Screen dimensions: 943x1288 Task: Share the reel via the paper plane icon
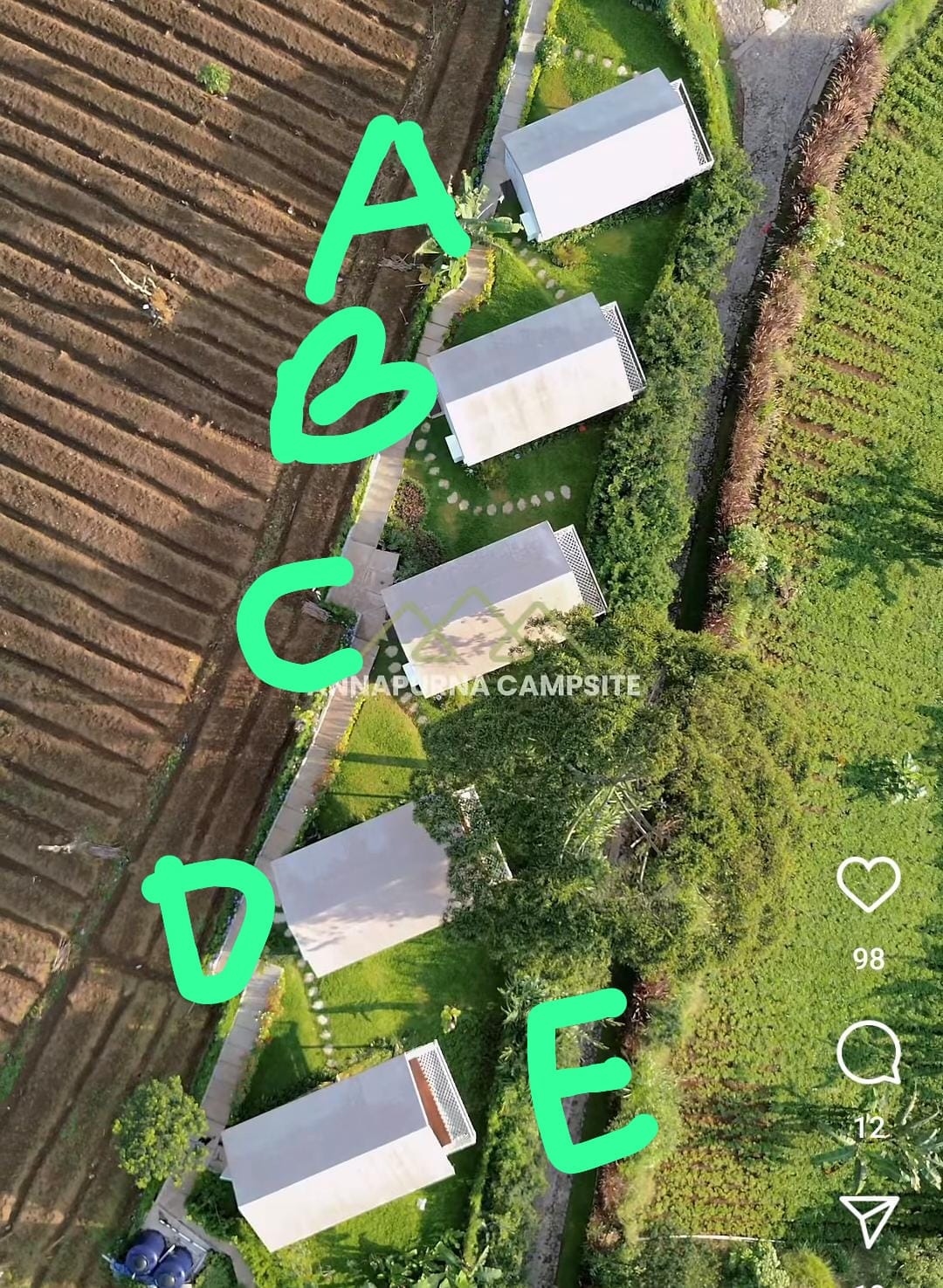[868, 1218]
